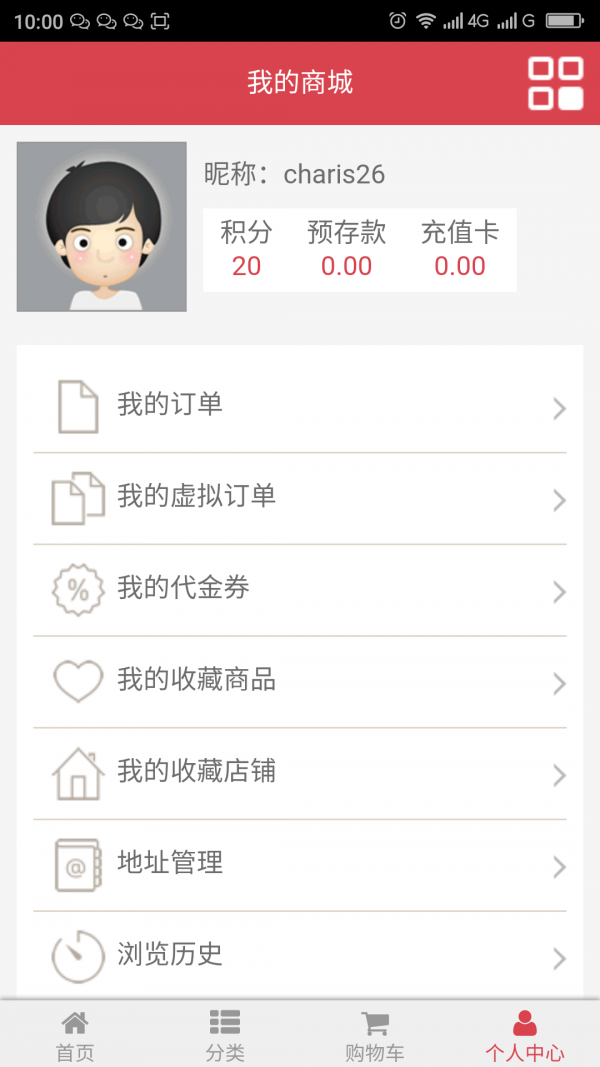Open 我的收藏商品 favorites
Screen dimensions: 600x1067
coord(300,682)
